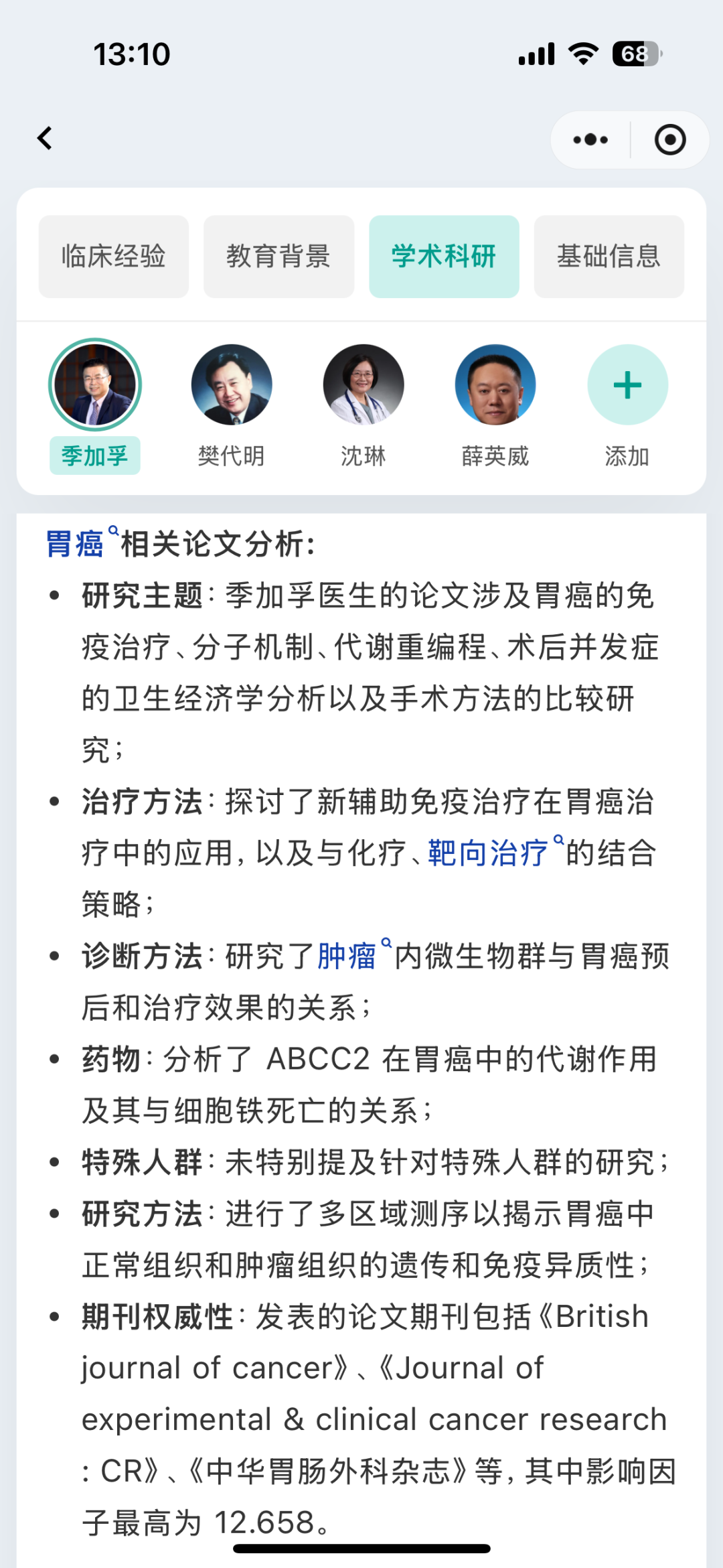Switch to the 教育背景 tab
This screenshot has width=723, height=1568.
[x=278, y=257]
